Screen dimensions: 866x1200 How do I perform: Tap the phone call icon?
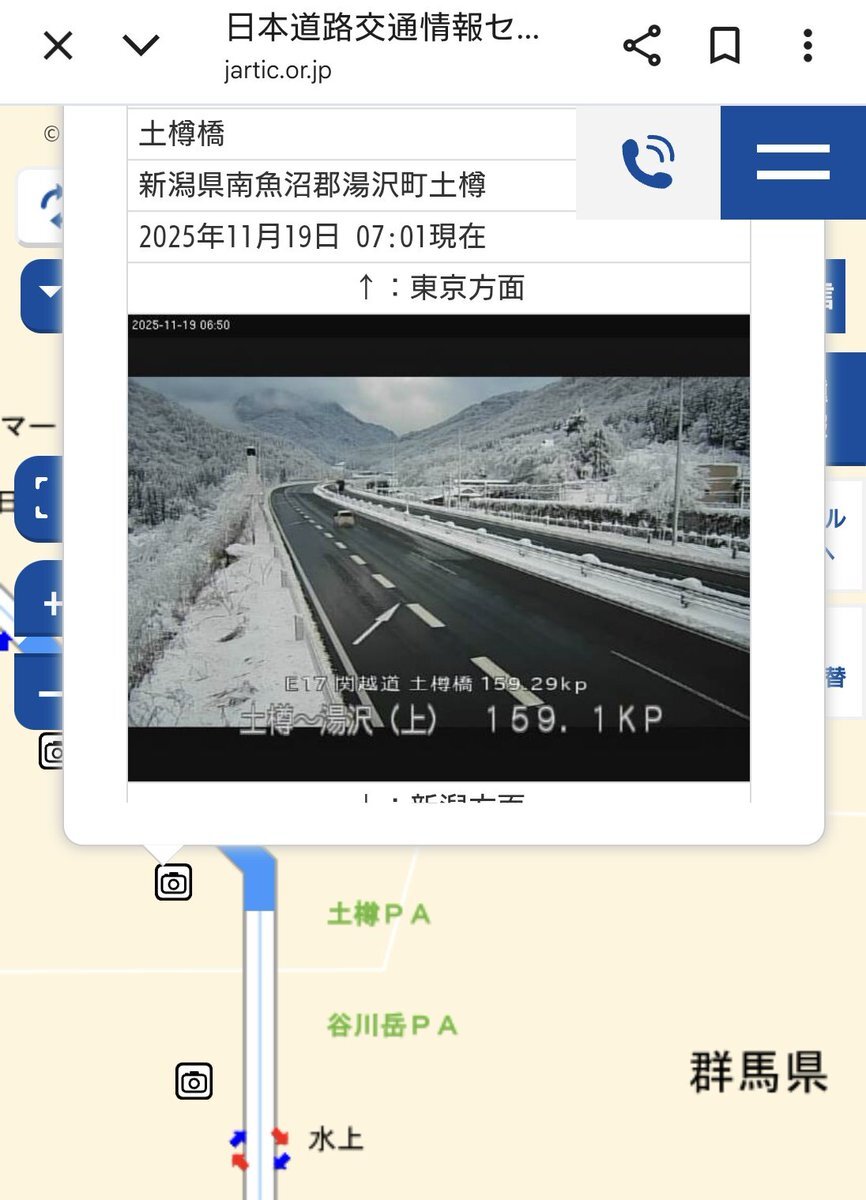[648, 163]
